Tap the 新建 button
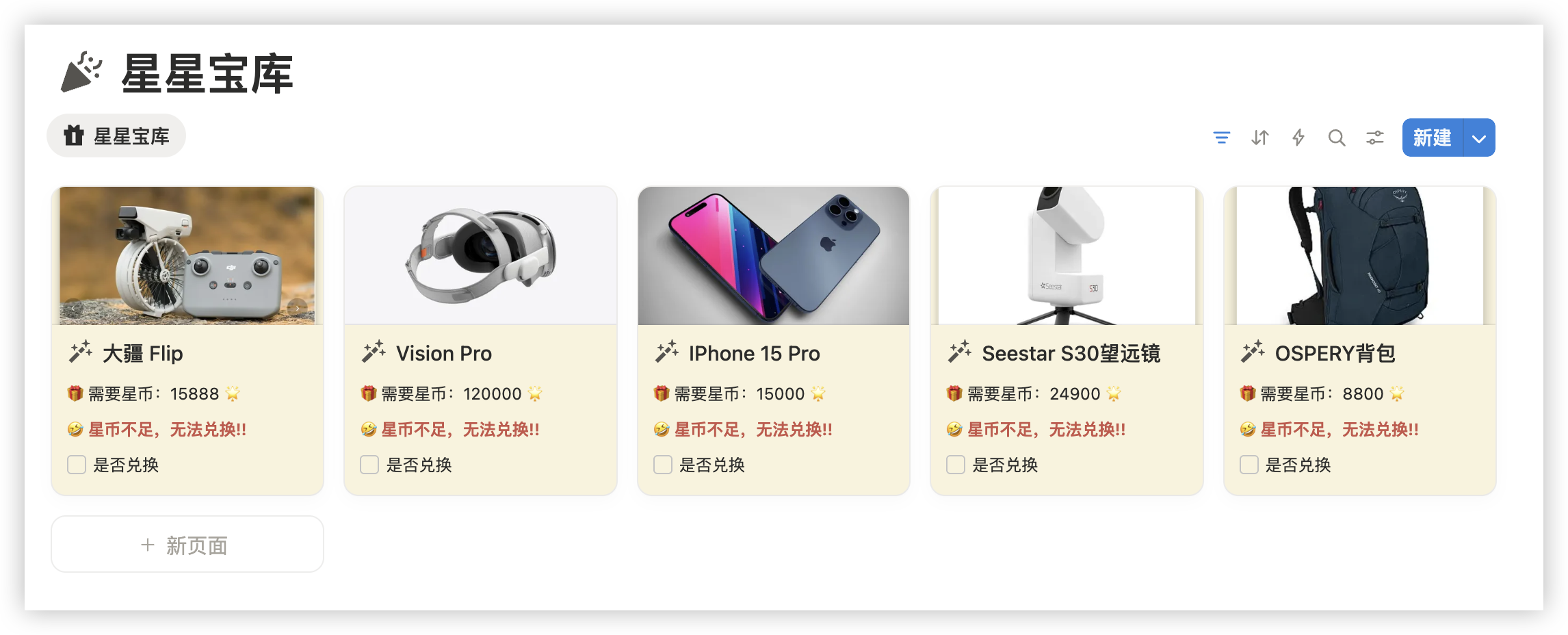Screen dimensions: 1568x635 1432,138
